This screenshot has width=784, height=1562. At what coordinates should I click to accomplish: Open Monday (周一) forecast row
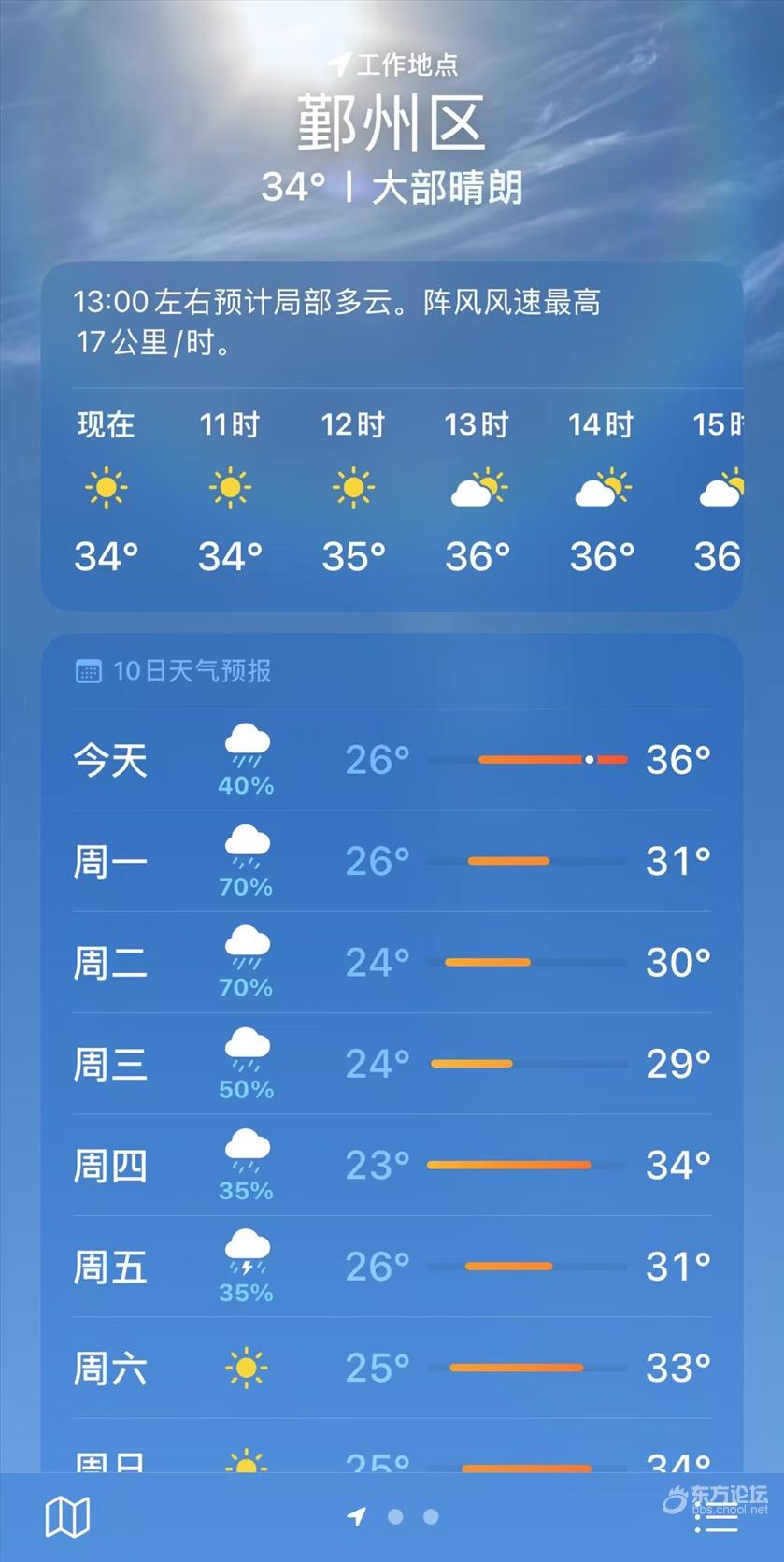tap(392, 861)
